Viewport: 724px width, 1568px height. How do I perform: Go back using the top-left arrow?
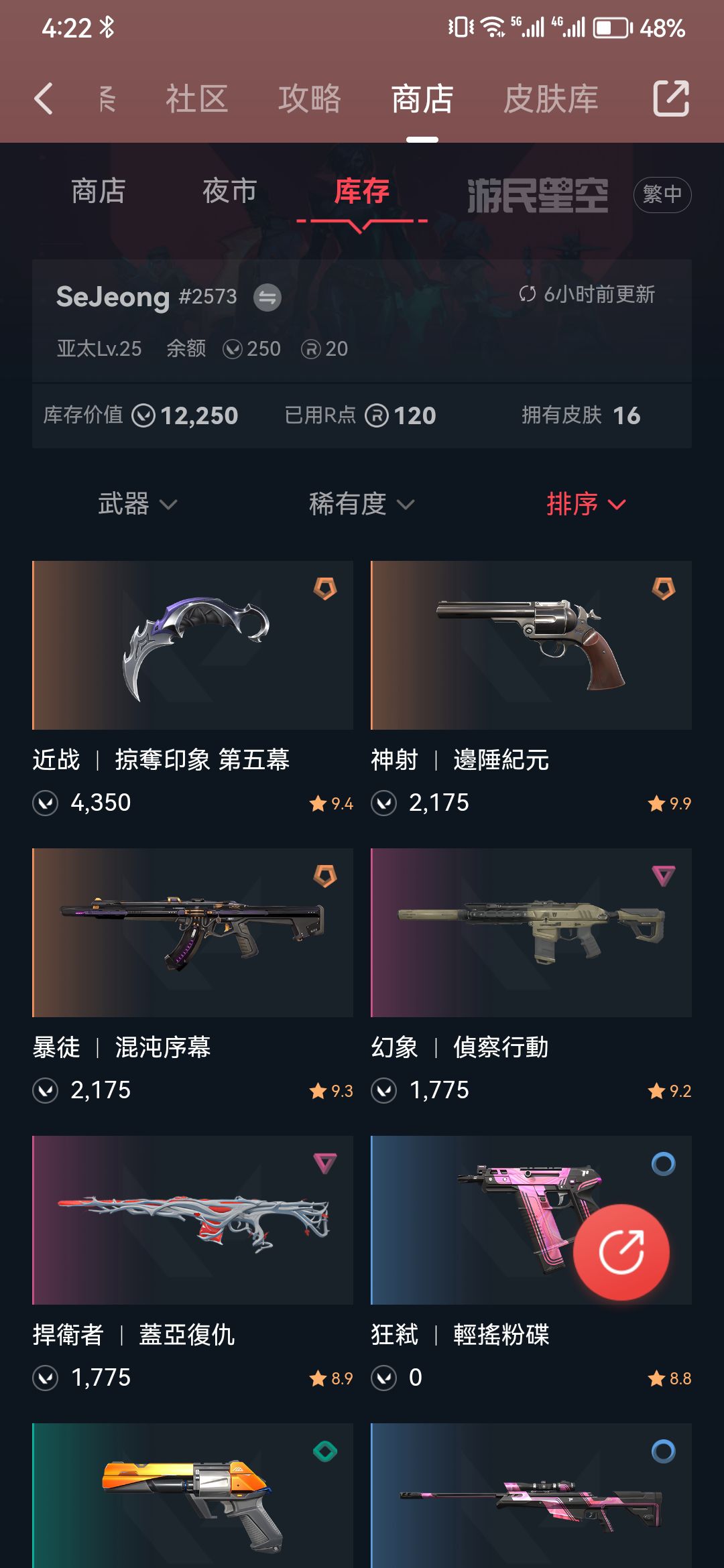[x=44, y=99]
